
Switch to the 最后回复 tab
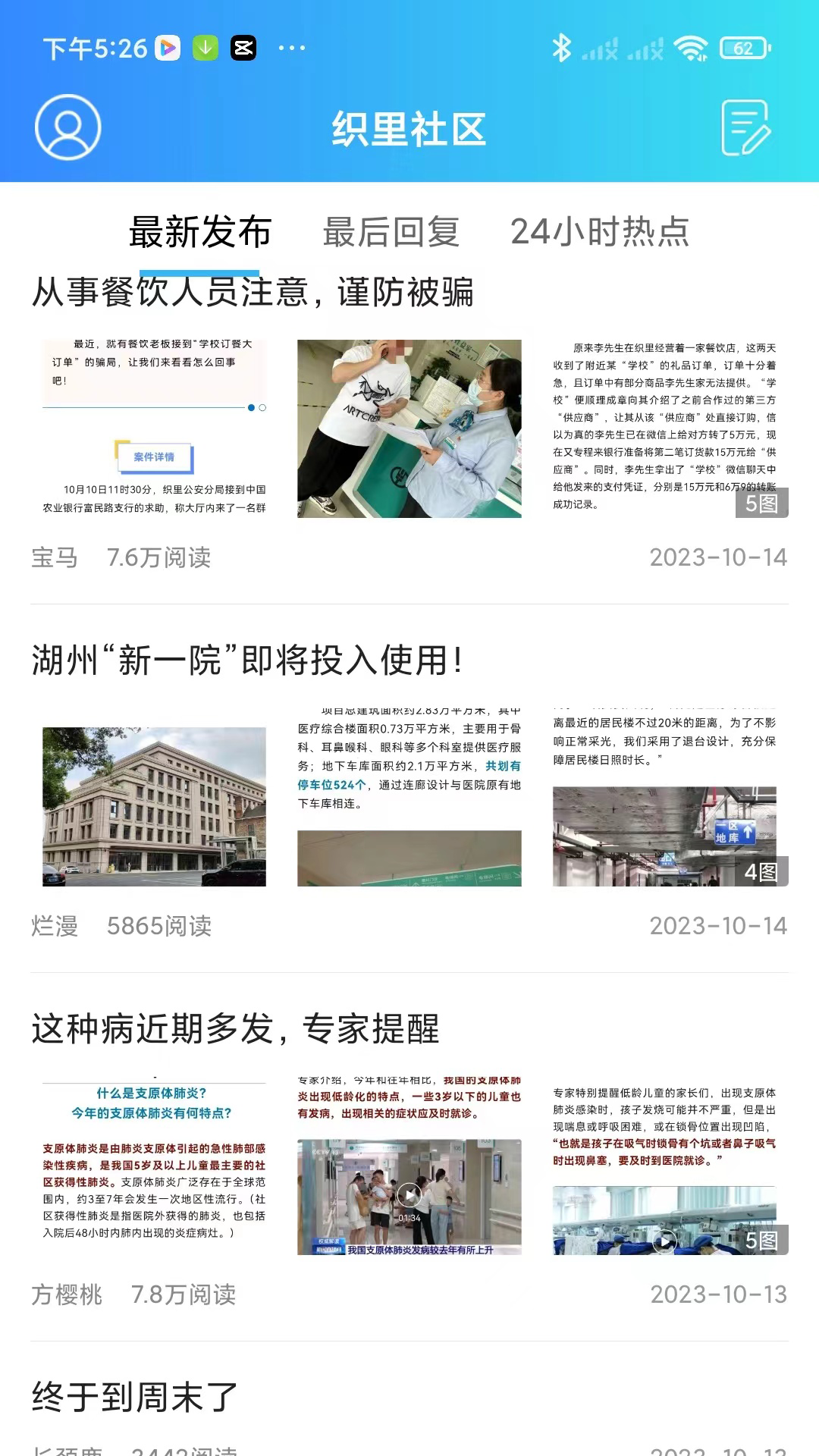[x=391, y=232]
